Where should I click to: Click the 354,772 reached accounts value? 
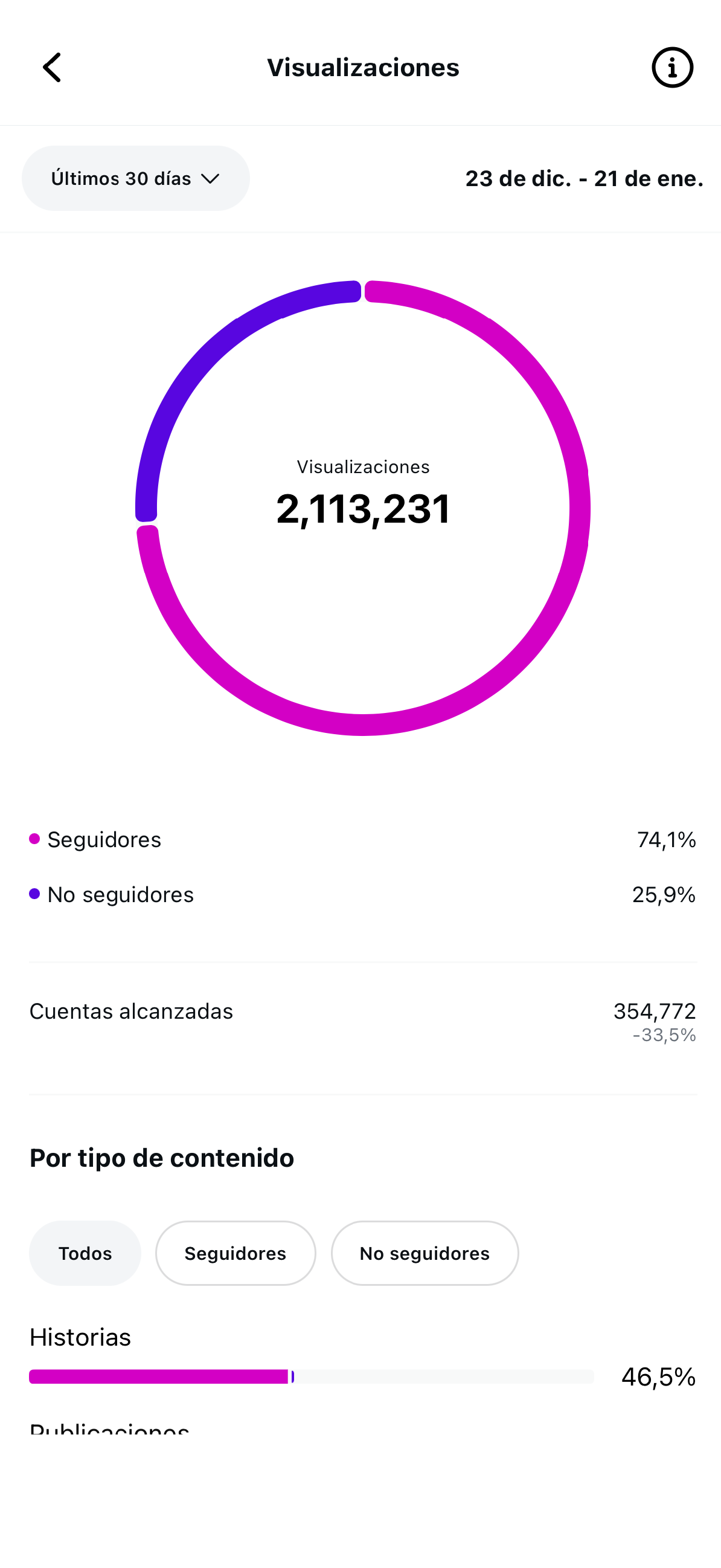click(654, 1011)
